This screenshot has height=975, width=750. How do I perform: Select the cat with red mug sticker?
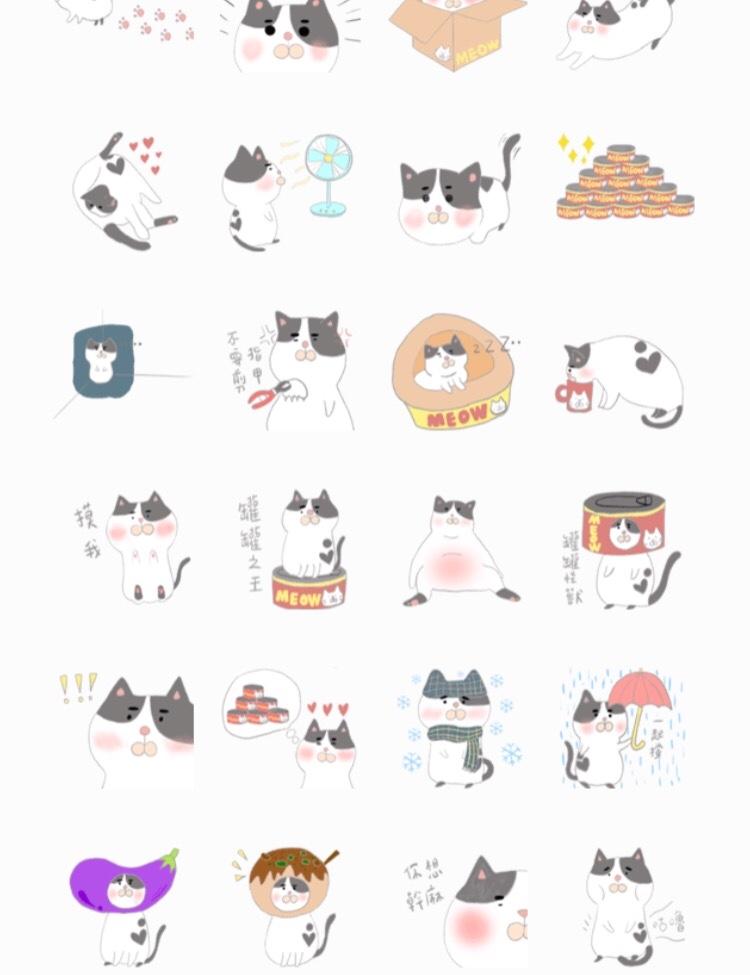pos(620,380)
